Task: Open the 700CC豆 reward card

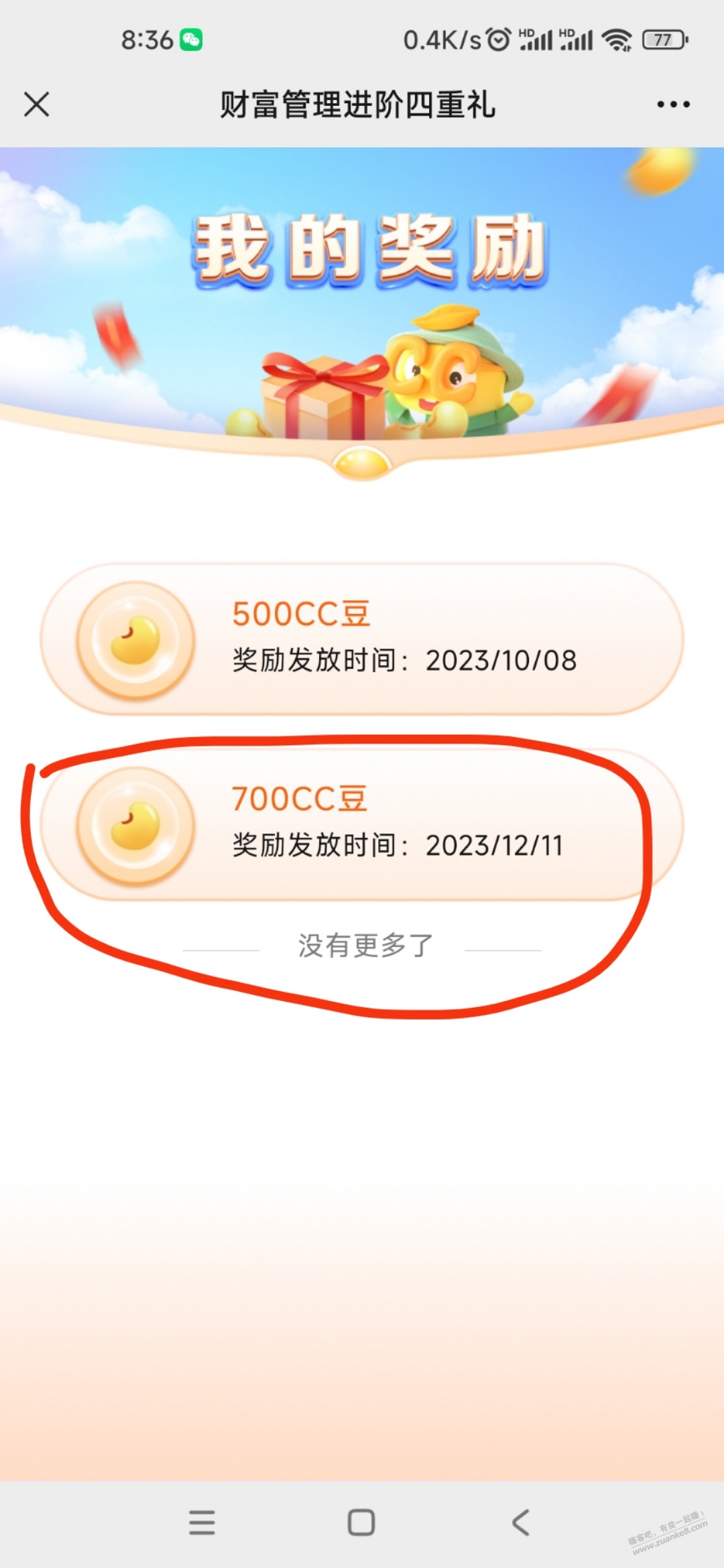Action: pos(362,824)
